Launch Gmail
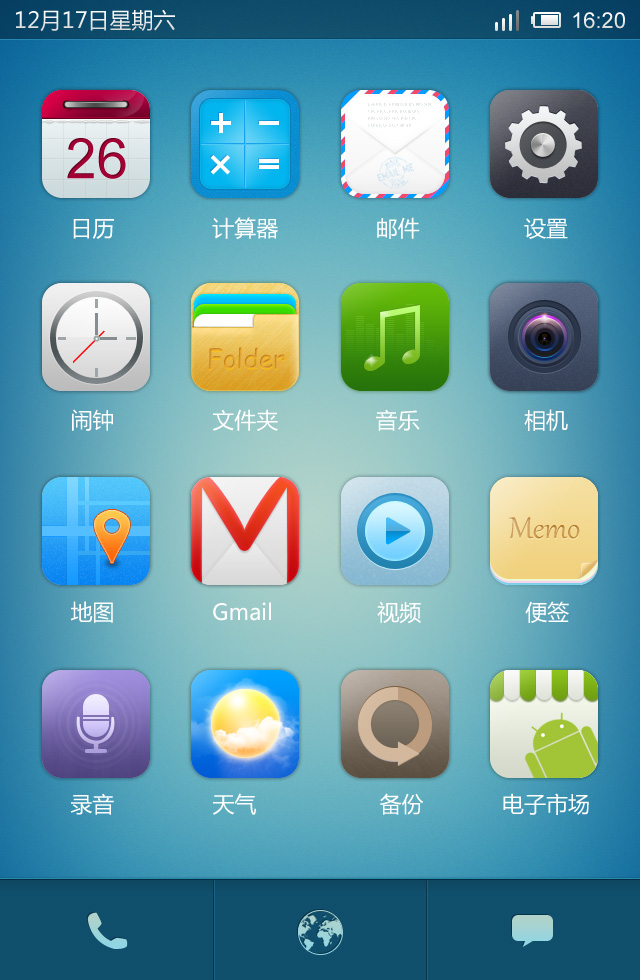Image resolution: width=640 pixels, height=980 pixels. (x=245, y=530)
